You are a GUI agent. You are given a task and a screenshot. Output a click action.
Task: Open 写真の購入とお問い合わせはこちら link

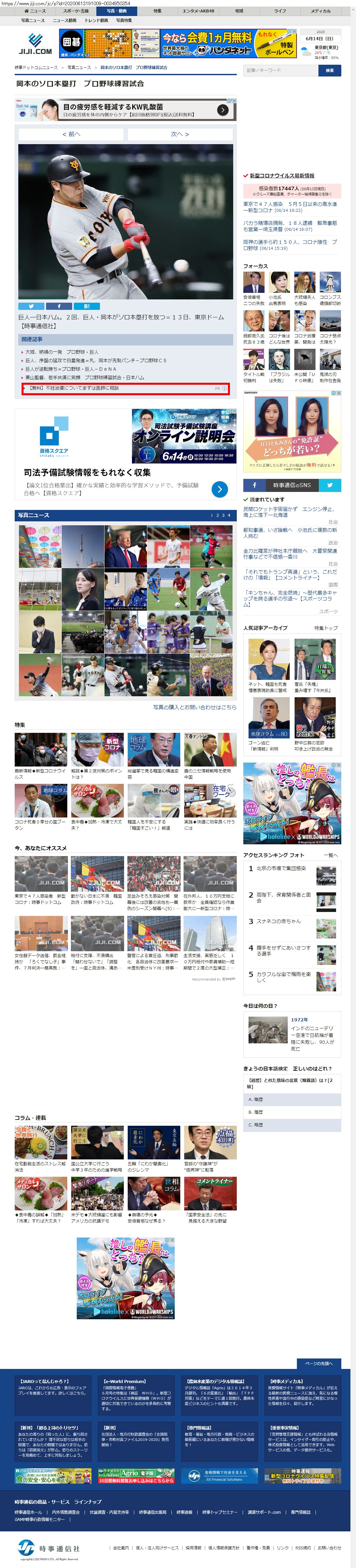[x=195, y=707]
